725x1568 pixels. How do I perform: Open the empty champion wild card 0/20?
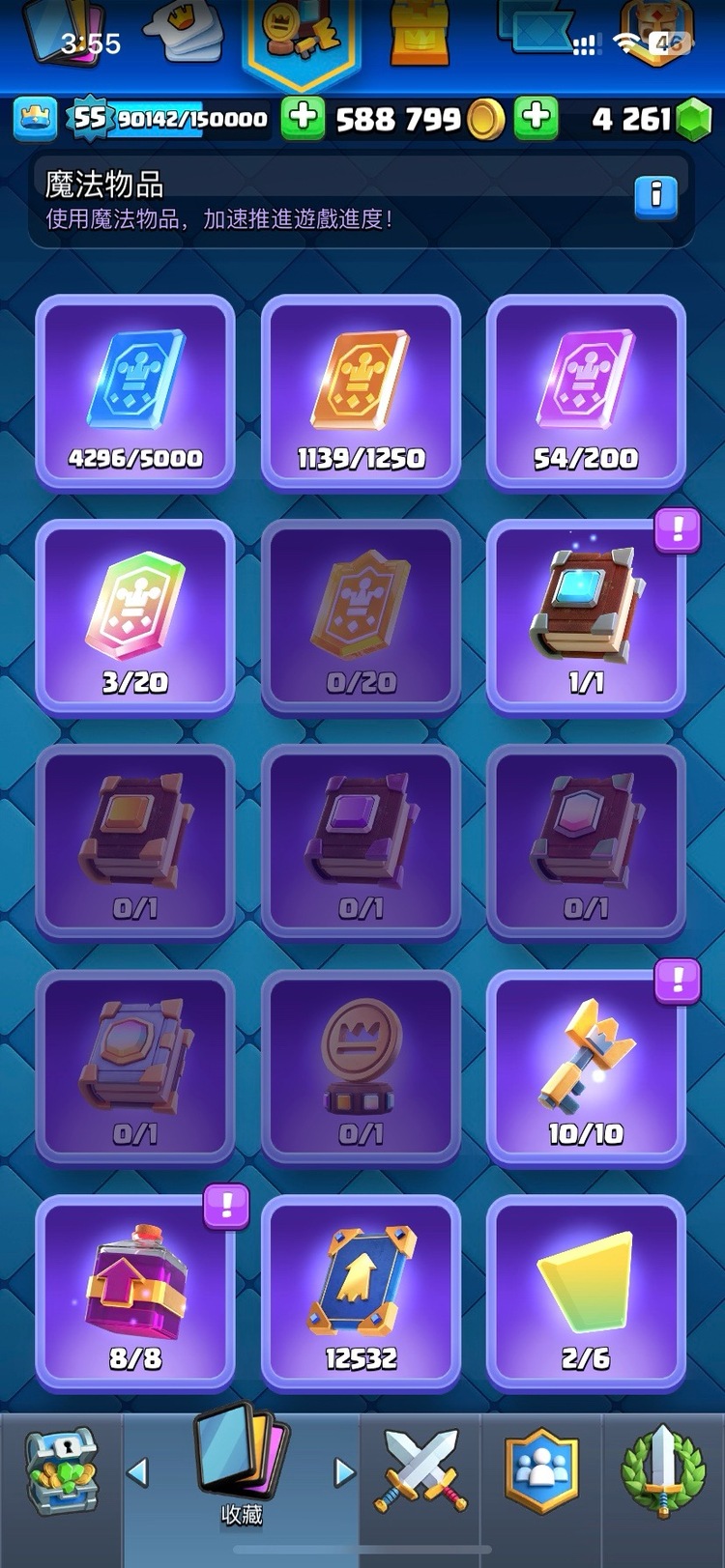pyautogui.click(x=361, y=616)
